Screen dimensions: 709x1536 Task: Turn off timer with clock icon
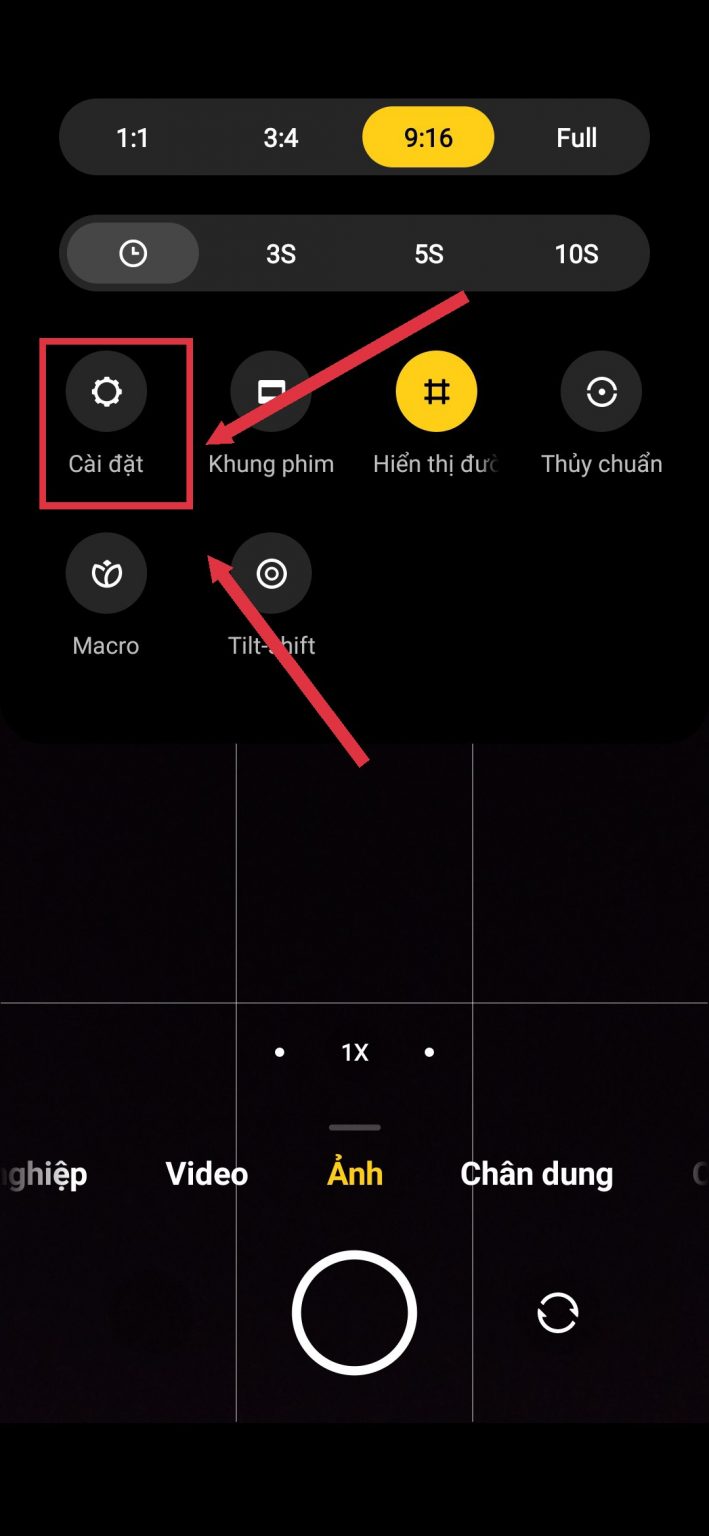point(133,254)
